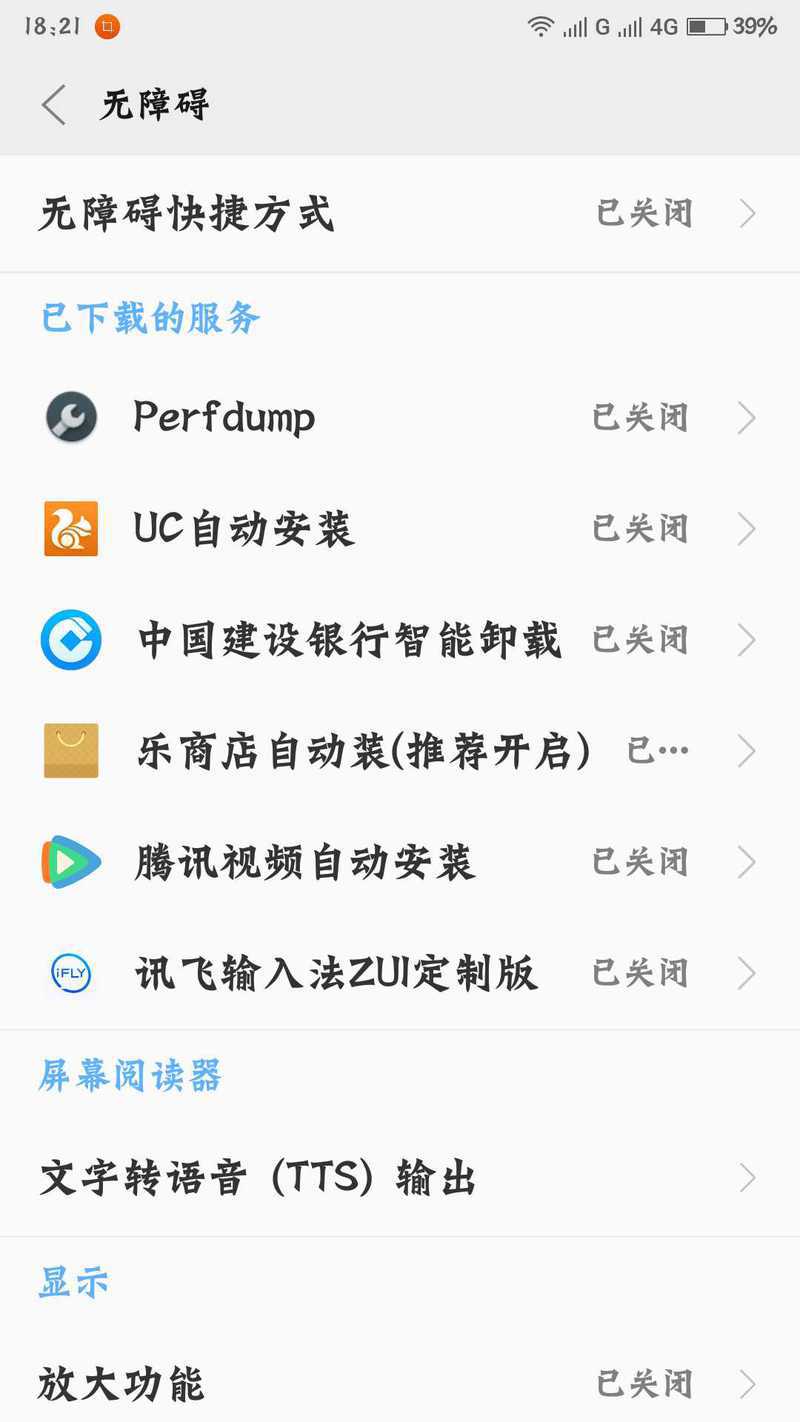Open the Perfdump service row
The image size is (800, 1422).
tap(400, 417)
